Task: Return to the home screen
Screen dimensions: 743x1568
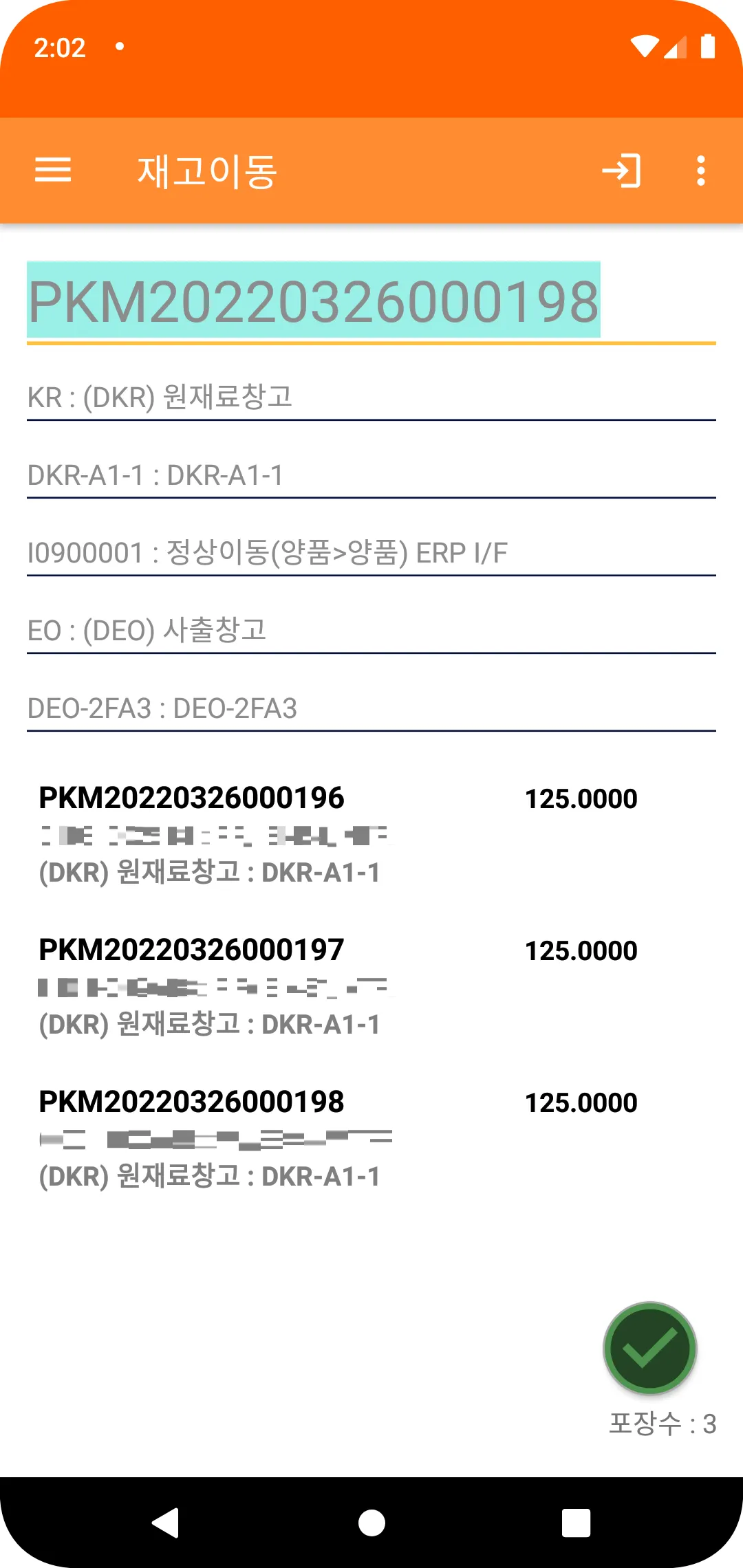Action: [x=371, y=1523]
